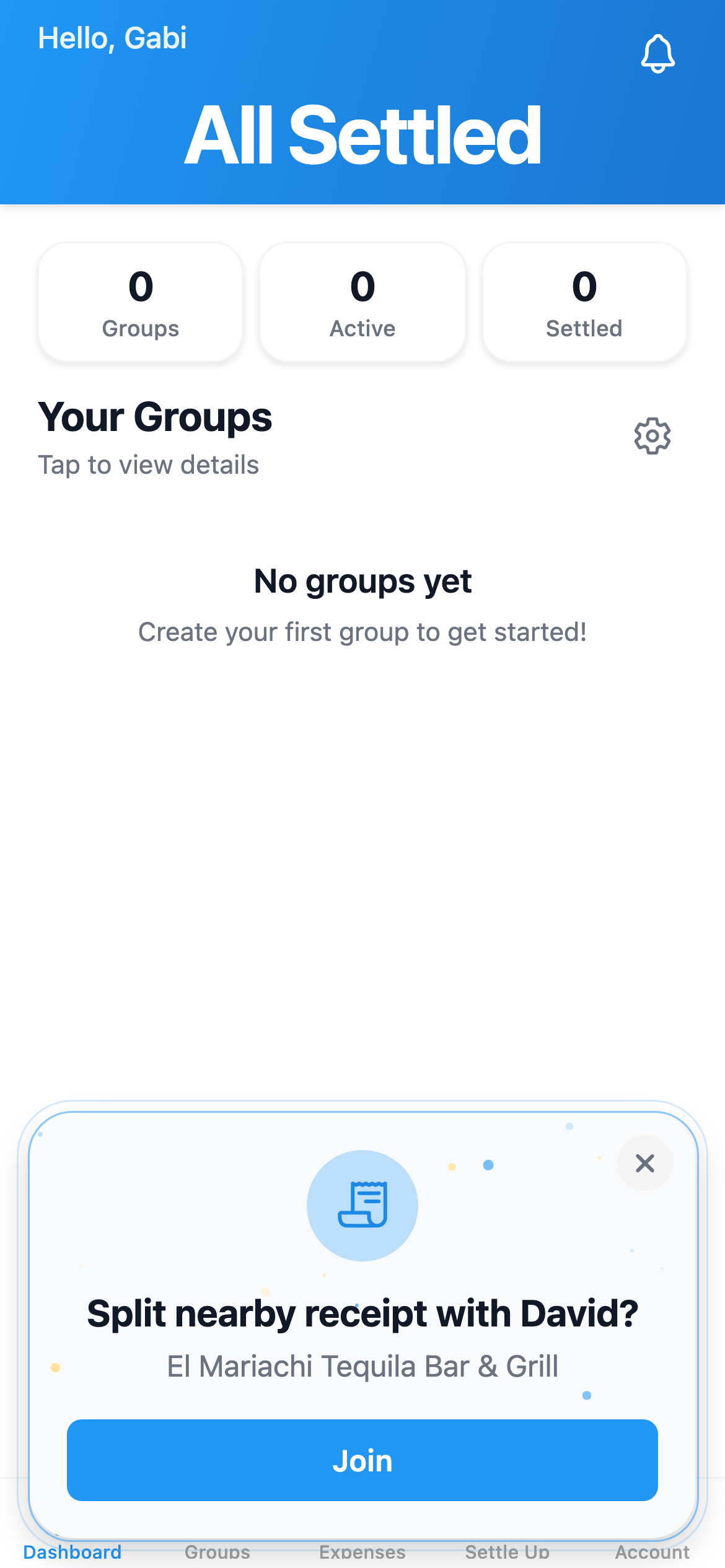The height and width of the screenshot is (1568, 725).
Task: Dismiss the split receipt popup
Action: (645, 1163)
